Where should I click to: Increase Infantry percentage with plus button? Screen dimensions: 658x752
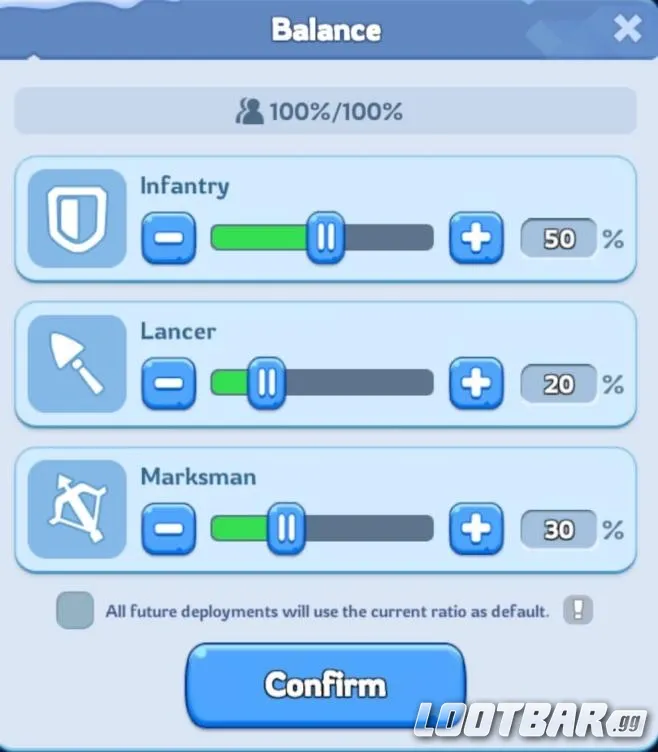(476, 238)
